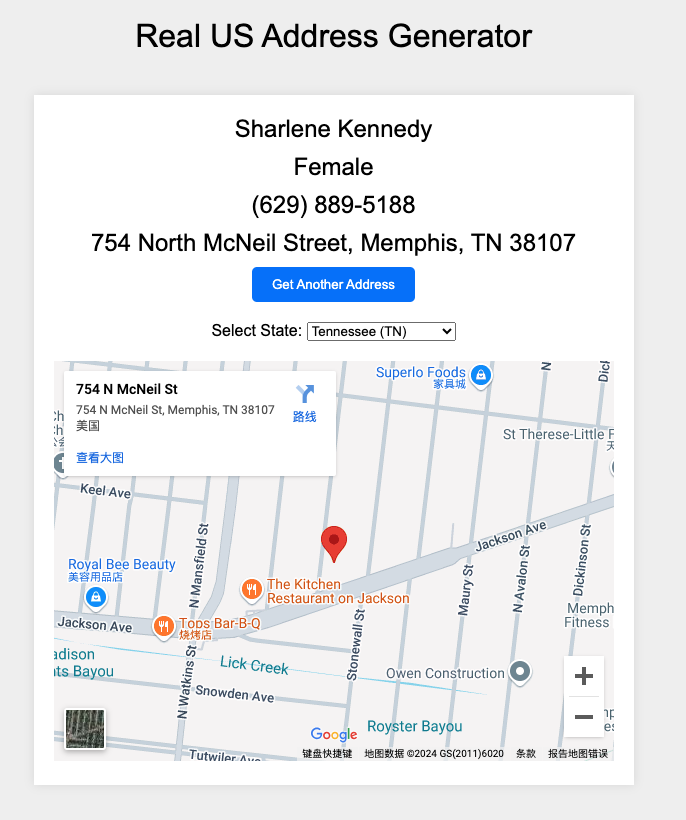Image resolution: width=686 pixels, height=820 pixels.
Task: Open keyboard shortcuts (键盘快捷键) link
Action: (x=327, y=753)
